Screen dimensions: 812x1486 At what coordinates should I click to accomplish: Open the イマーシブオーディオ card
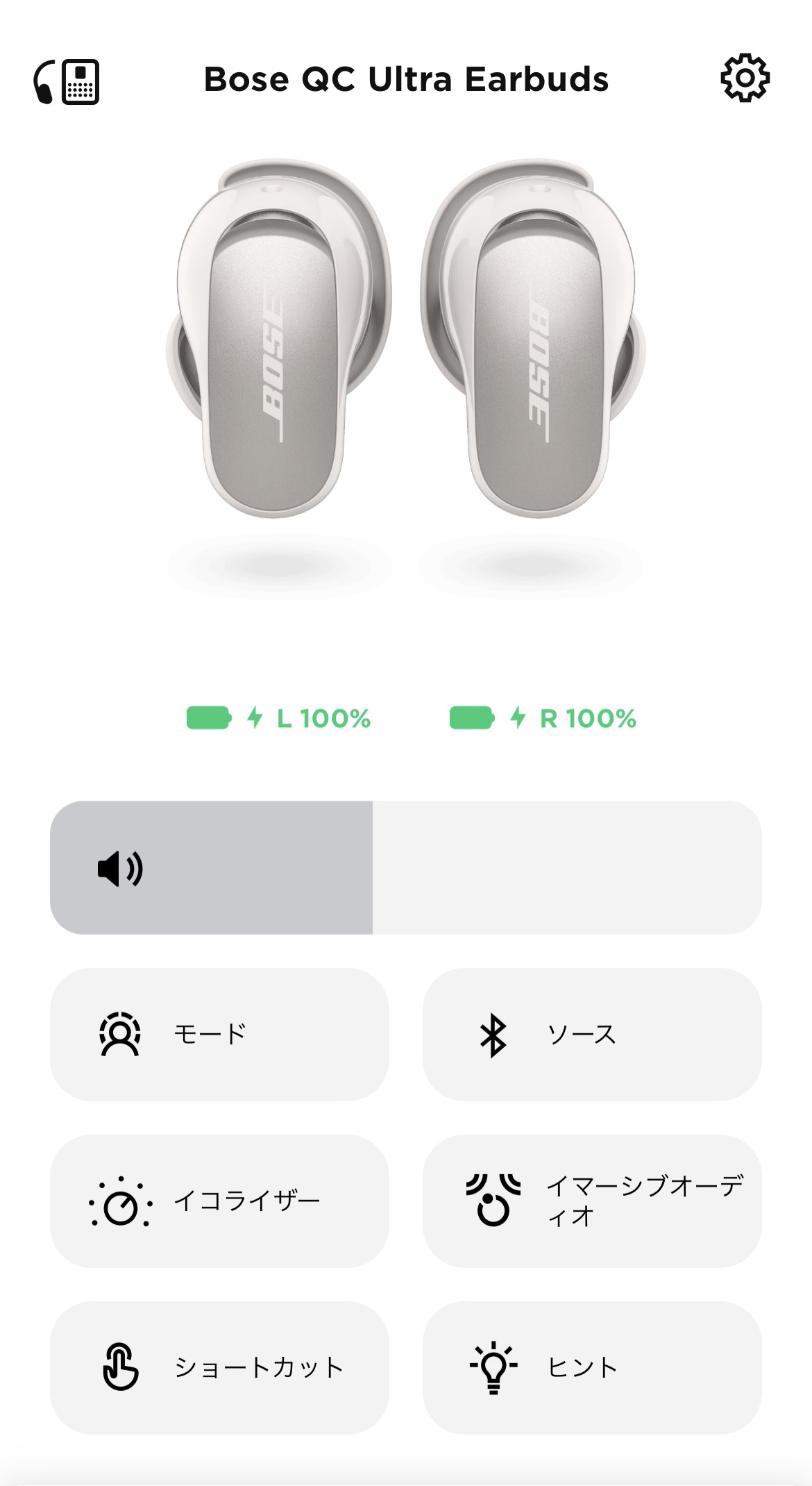591,1201
